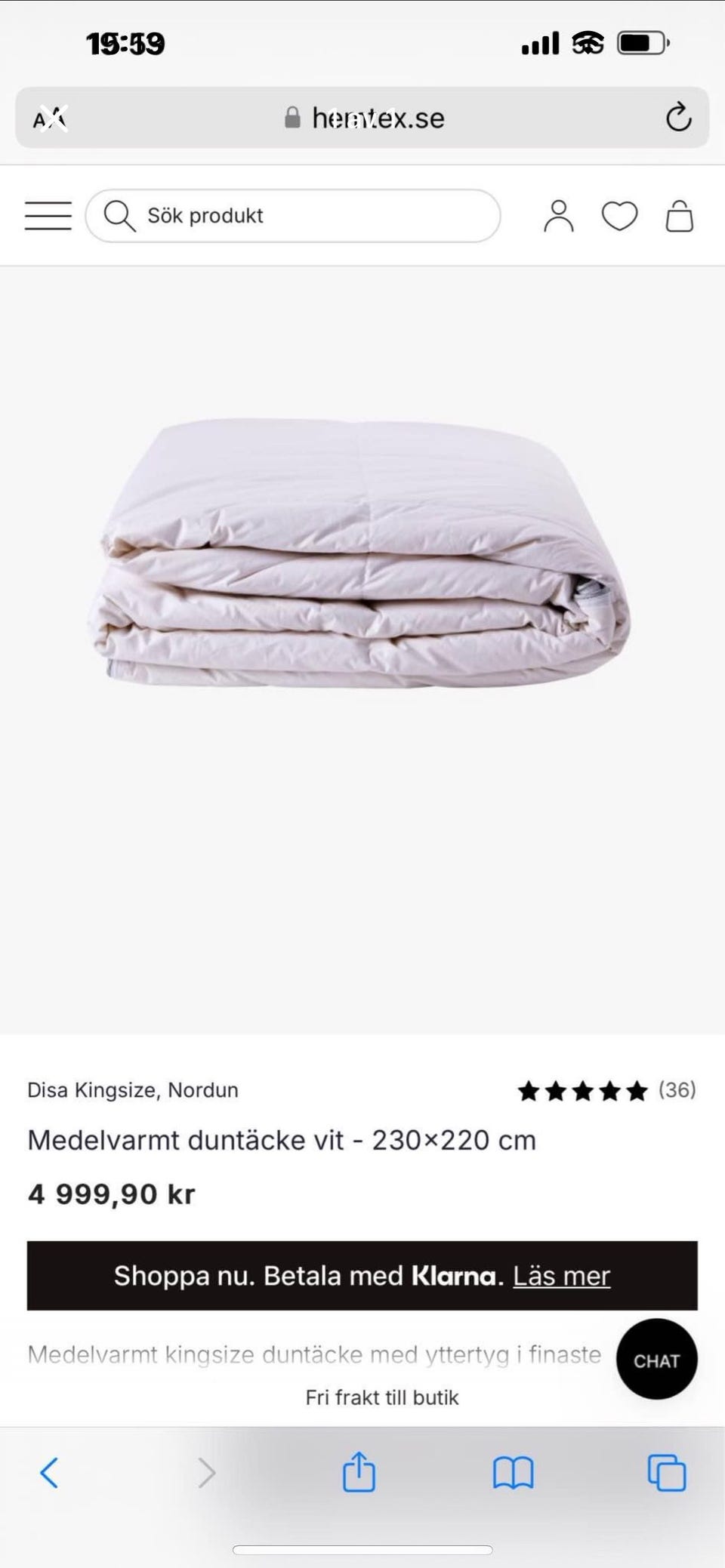Screen dimensions: 725x1568
Task: Open the user account icon
Action: pos(559,216)
